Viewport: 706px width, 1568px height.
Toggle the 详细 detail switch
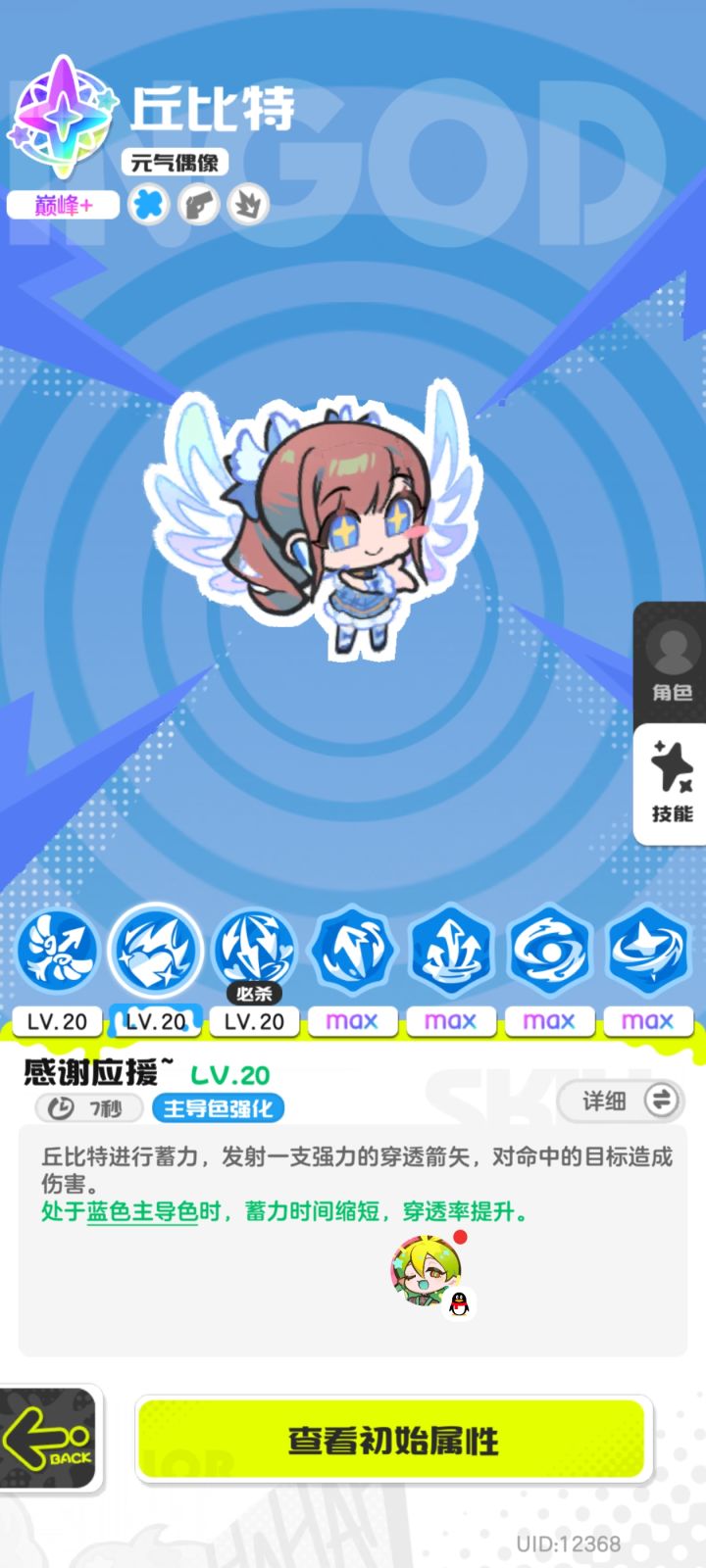click(621, 1101)
